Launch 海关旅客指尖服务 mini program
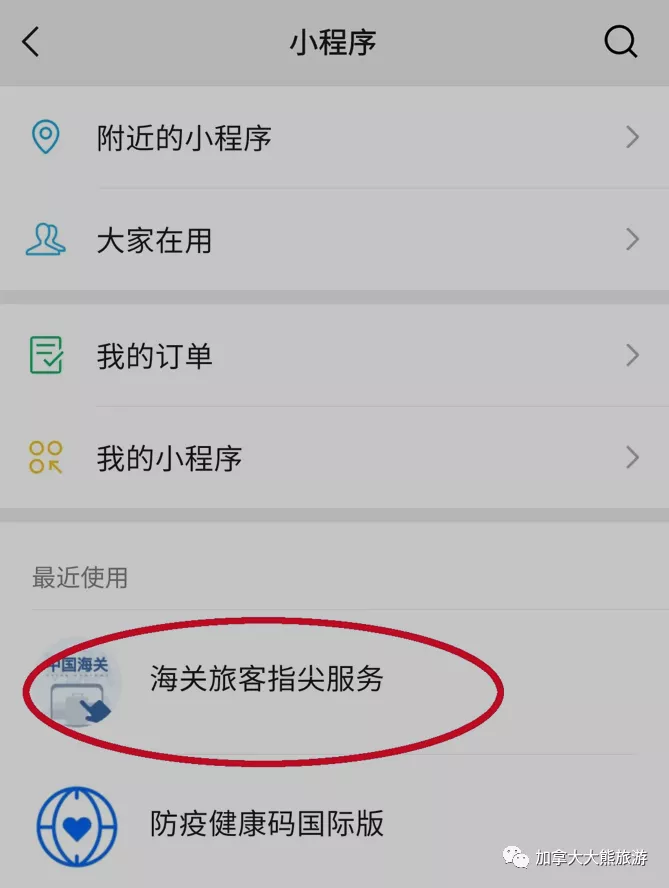669x888 pixels. (266, 680)
